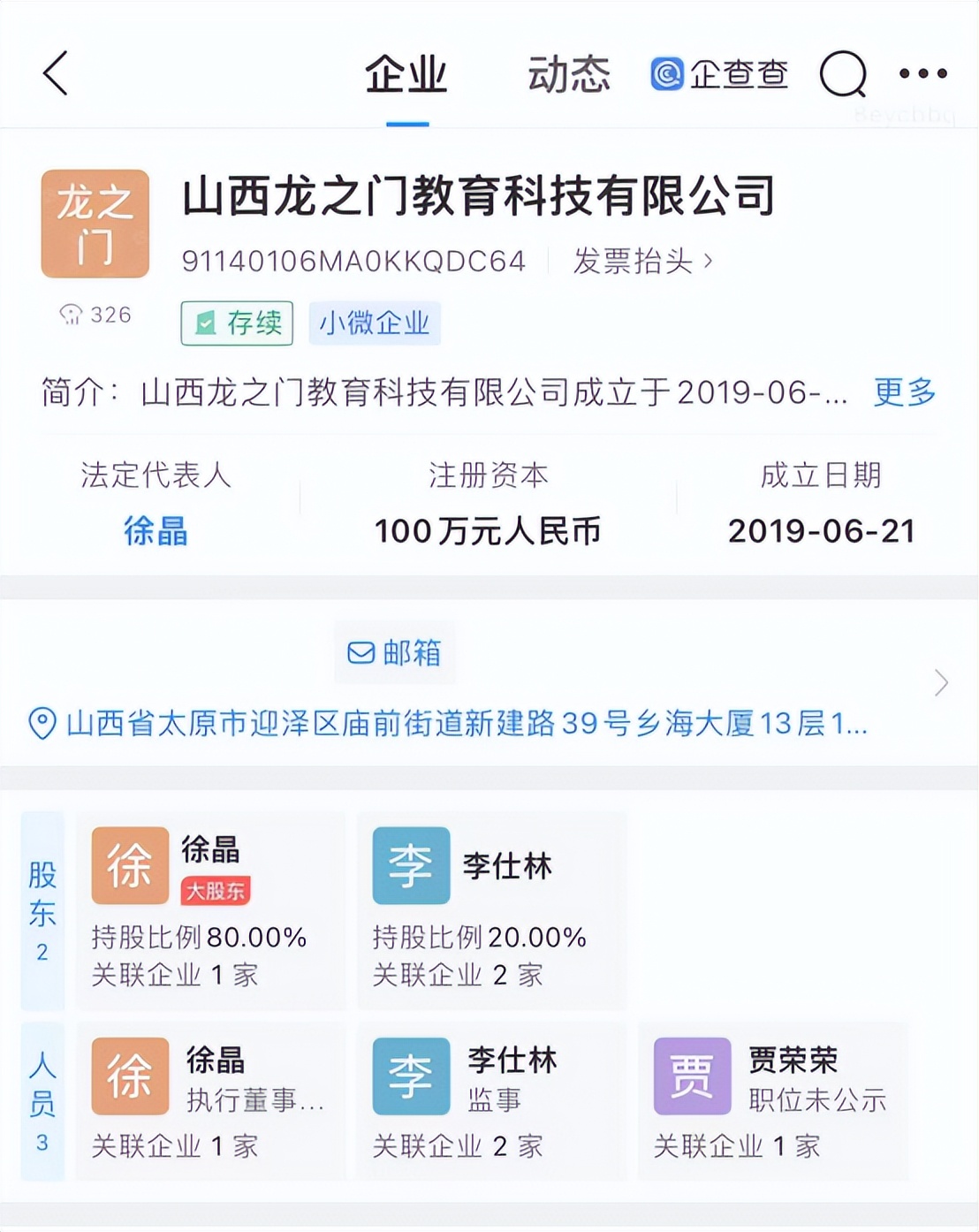Open the search function via magnifier icon
Viewport: 979px width, 1232px height.
846,74
